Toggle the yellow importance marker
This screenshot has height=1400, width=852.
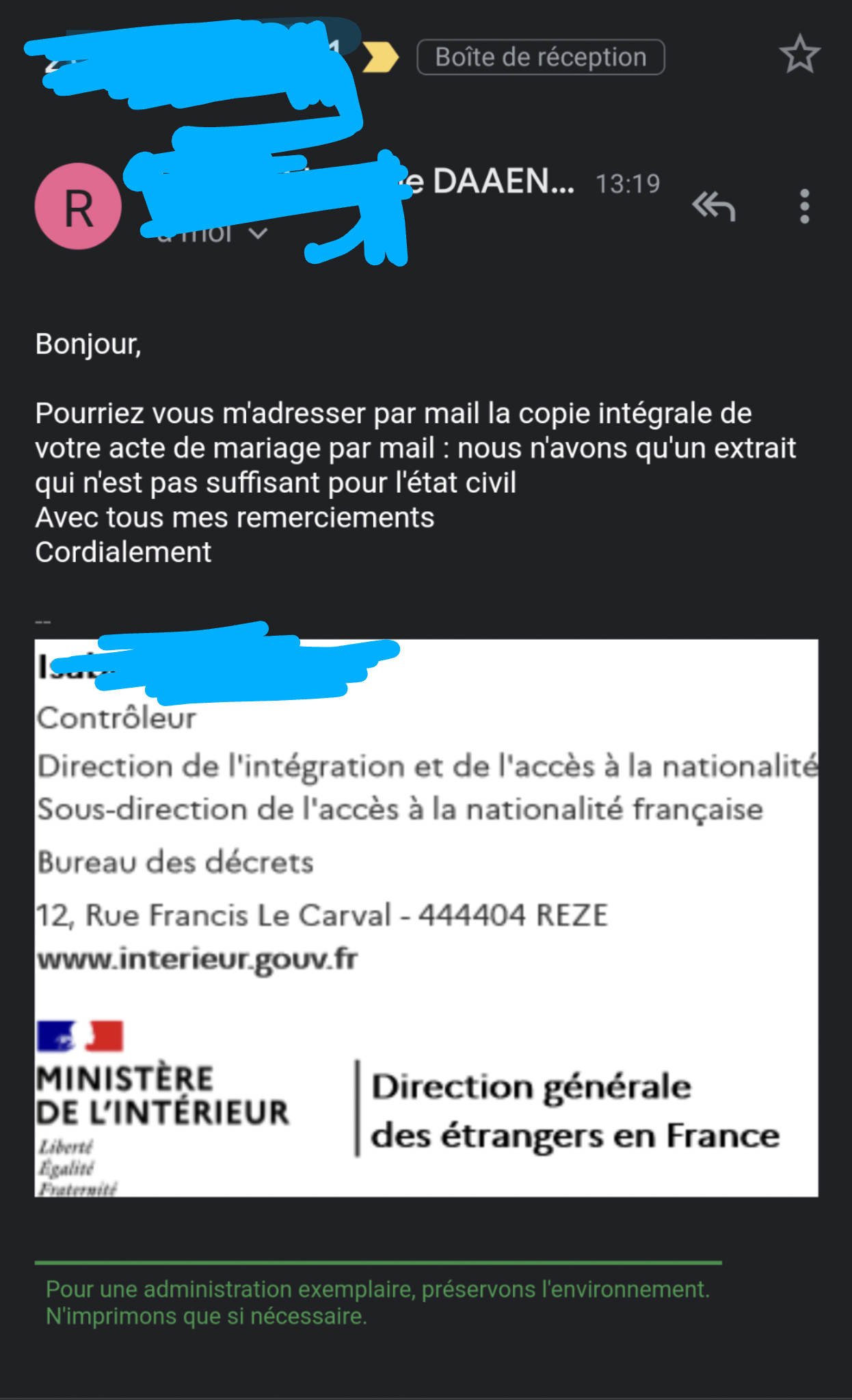[380, 57]
